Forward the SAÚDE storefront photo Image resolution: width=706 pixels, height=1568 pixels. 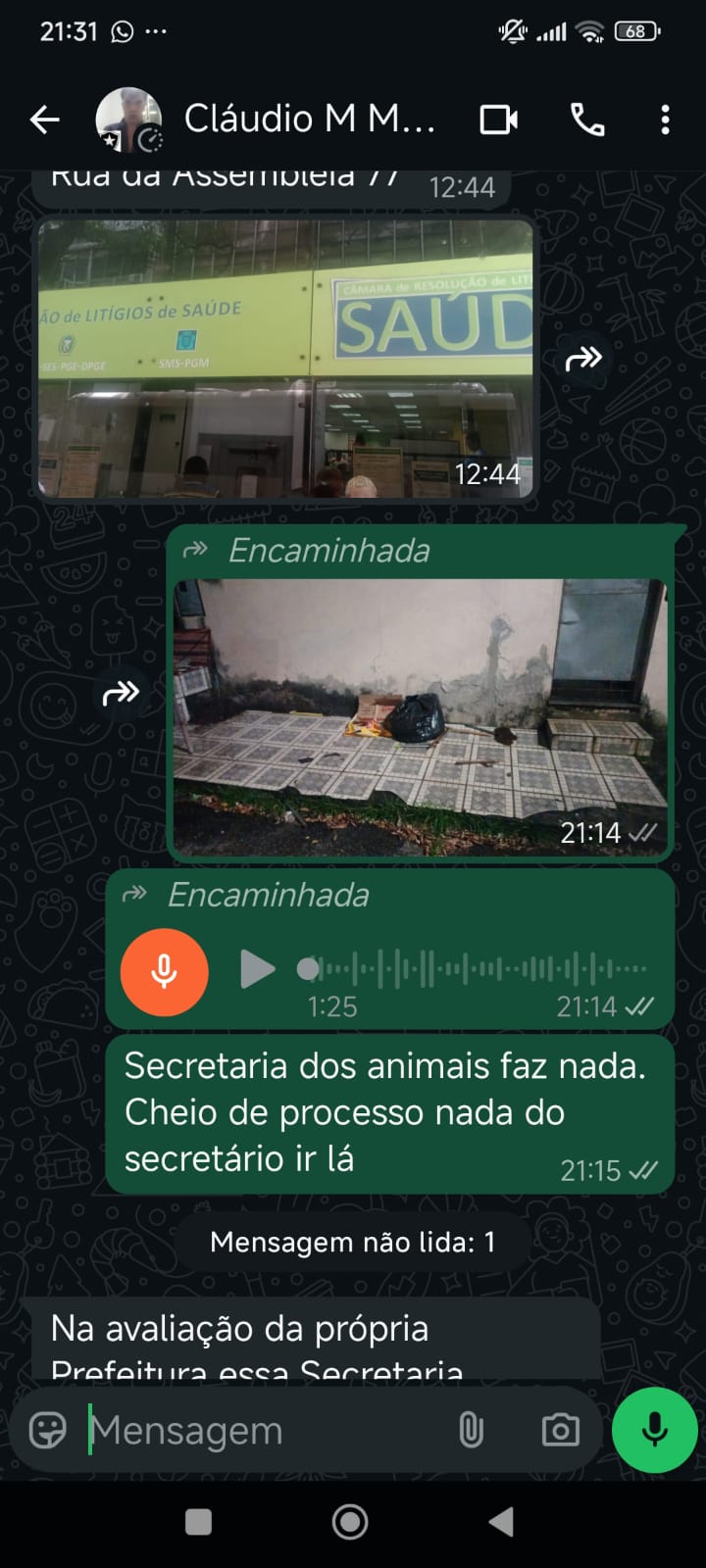tap(583, 359)
